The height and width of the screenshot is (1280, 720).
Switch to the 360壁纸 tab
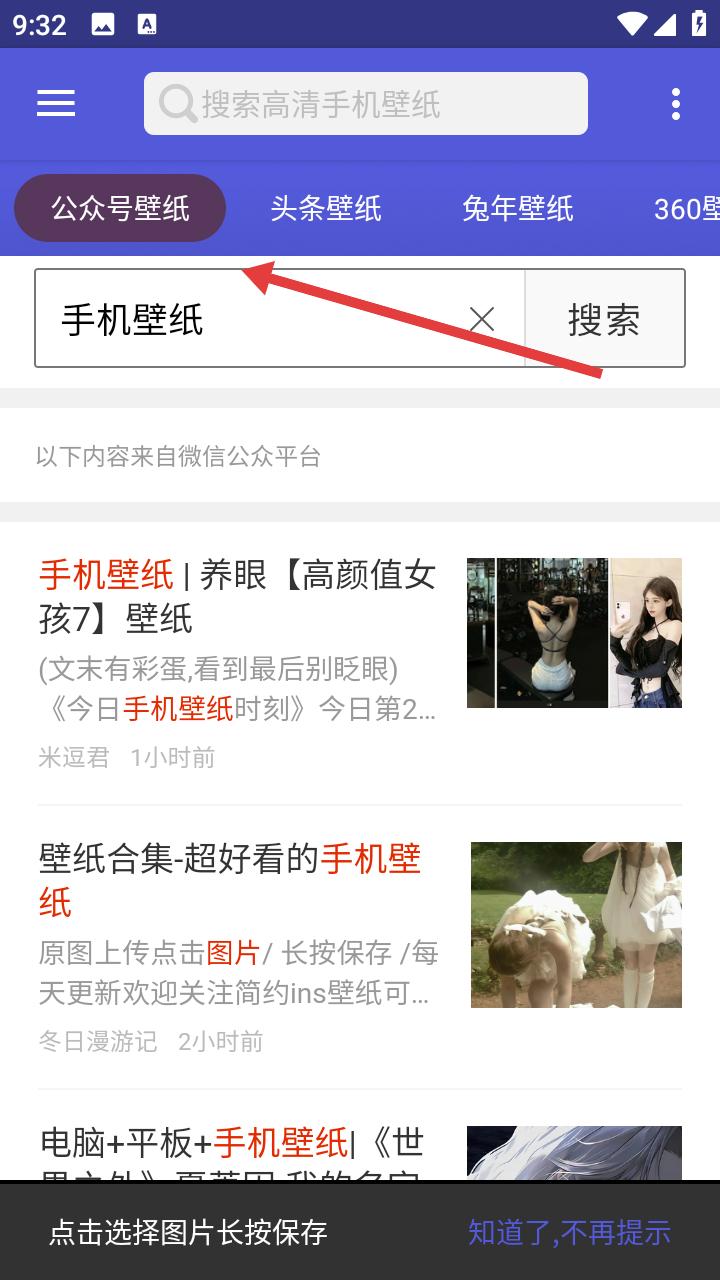coord(686,208)
